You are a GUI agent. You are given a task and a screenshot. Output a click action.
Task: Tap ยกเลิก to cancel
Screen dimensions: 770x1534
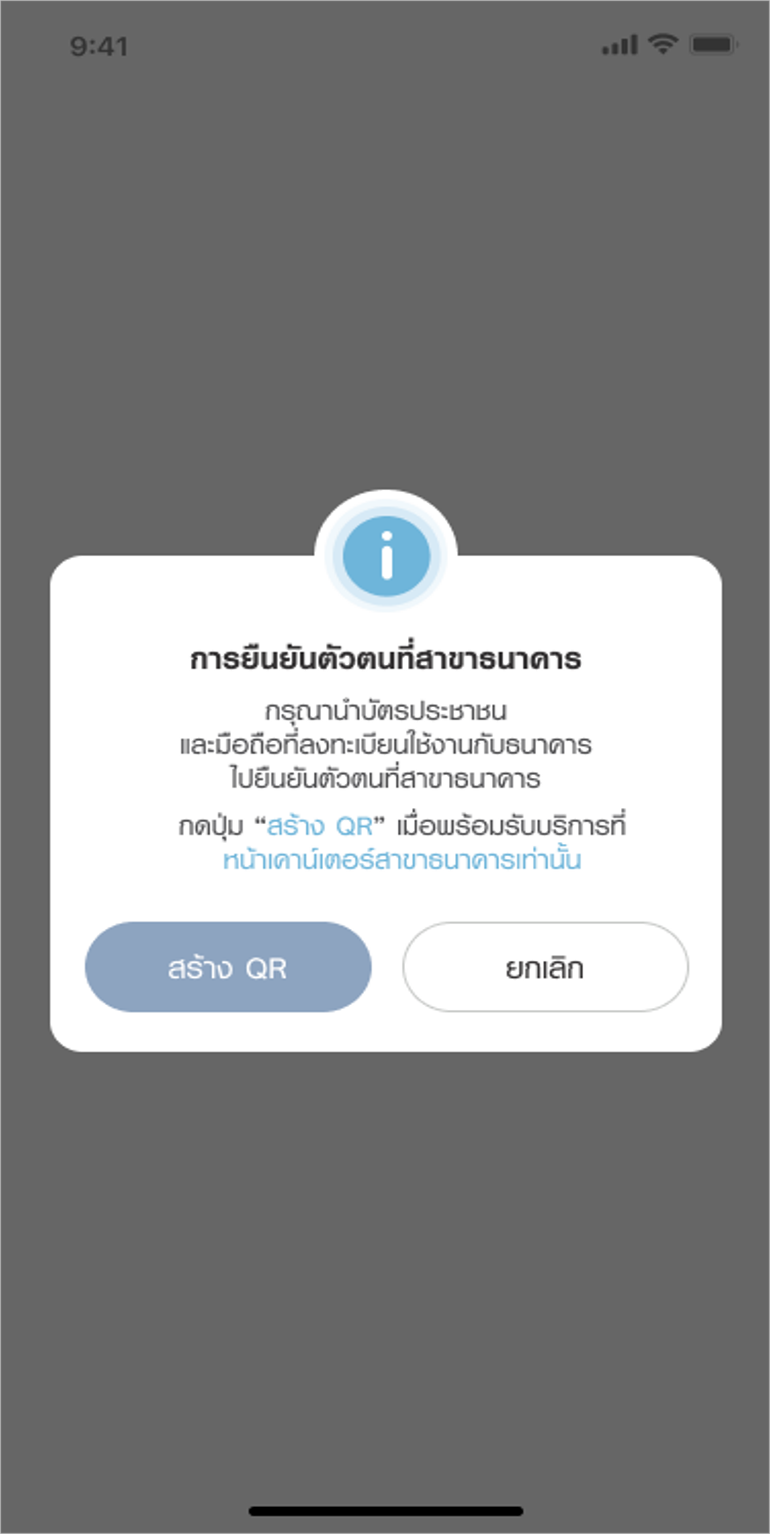pos(545,966)
